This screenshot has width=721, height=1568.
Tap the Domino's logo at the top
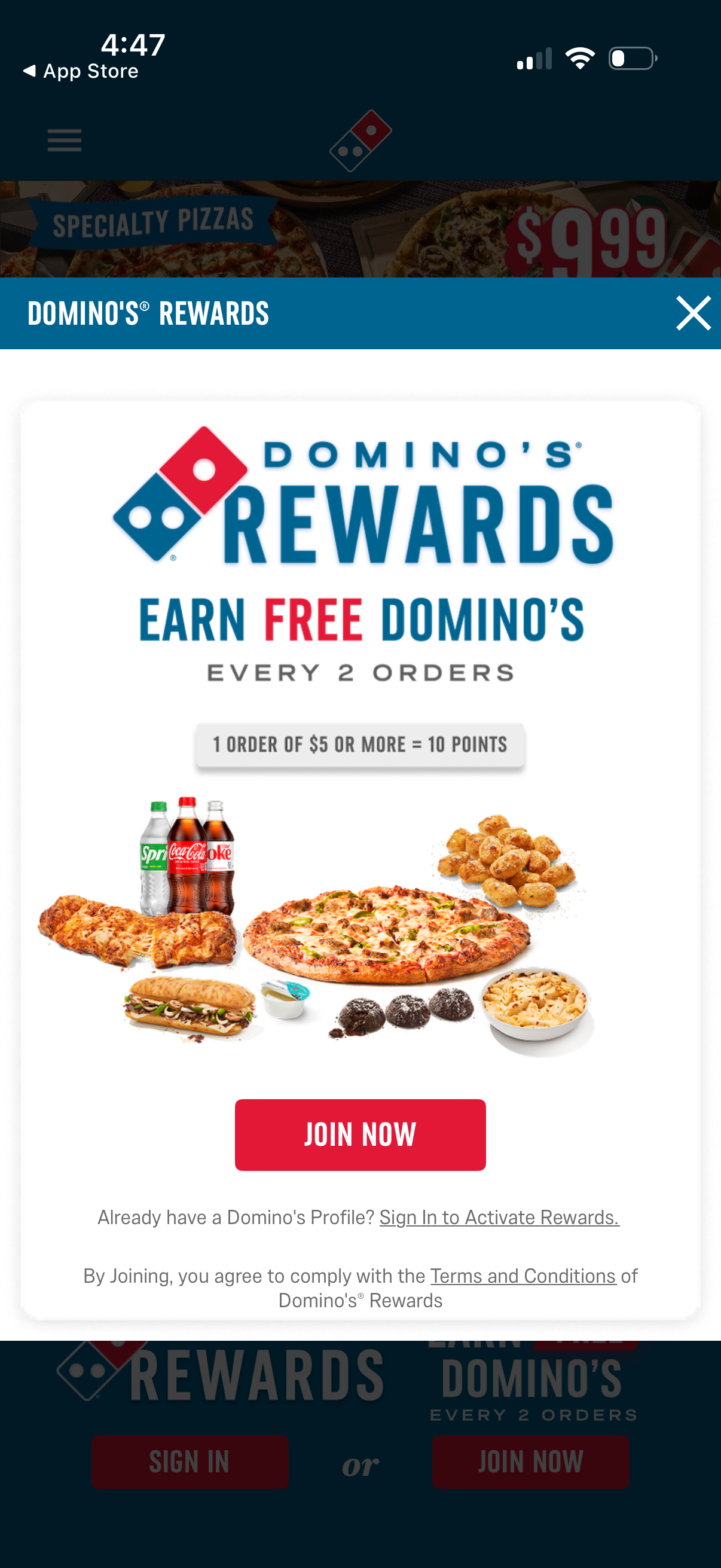360,141
